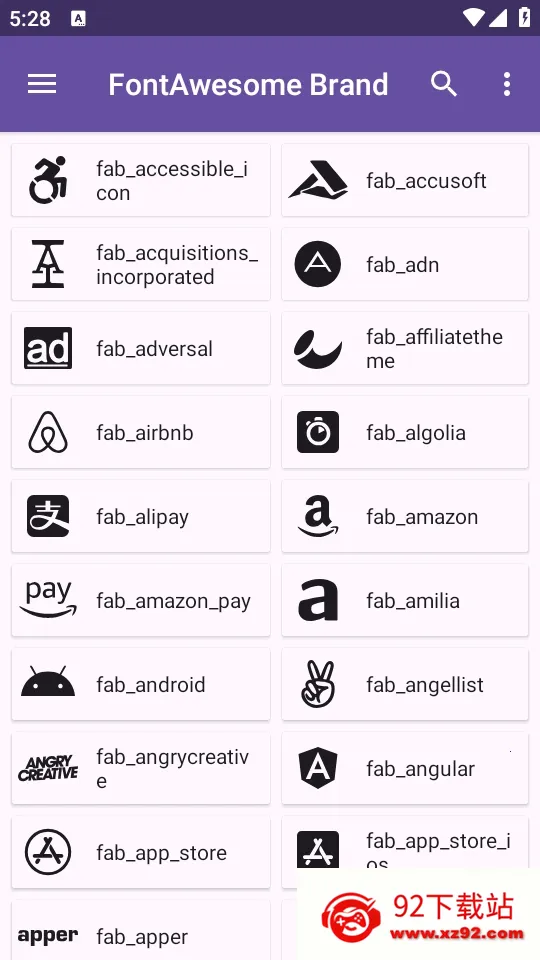Image resolution: width=540 pixels, height=960 pixels.
Task: Select the fab_algolia card
Action: [x=405, y=432]
